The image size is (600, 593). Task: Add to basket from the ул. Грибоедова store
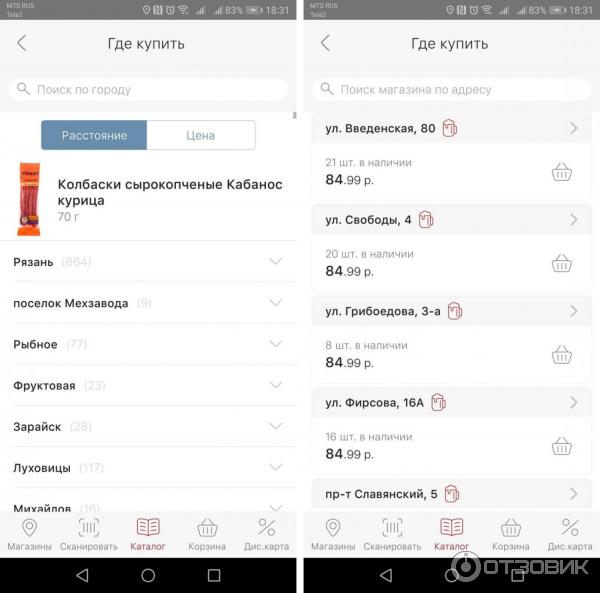tap(562, 354)
